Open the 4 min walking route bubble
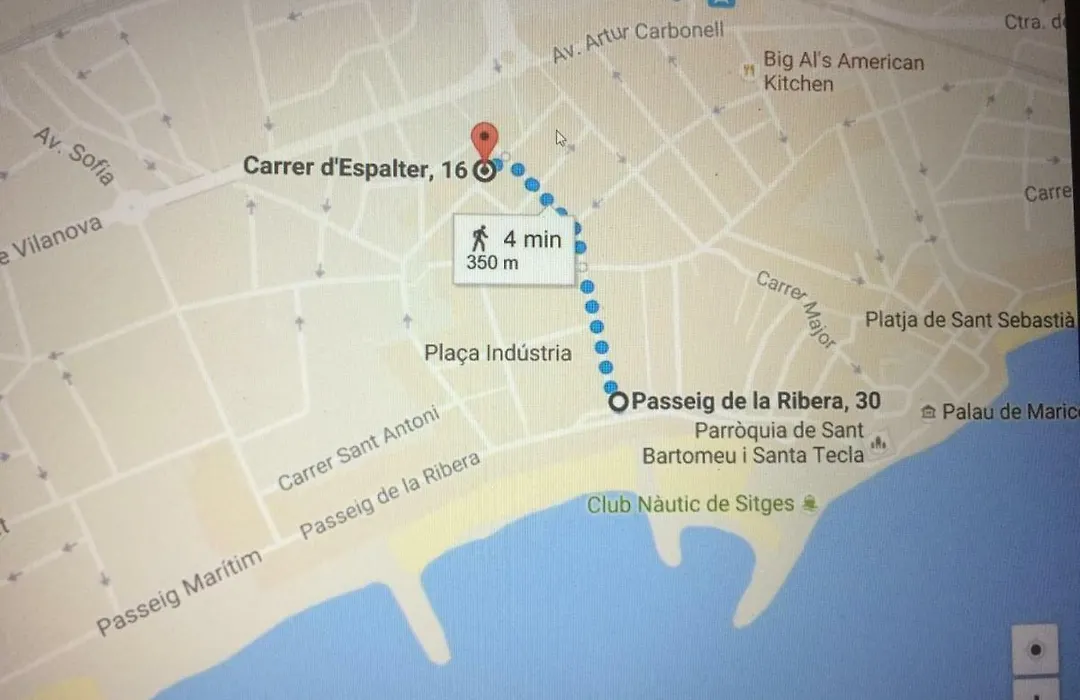 coord(516,249)
